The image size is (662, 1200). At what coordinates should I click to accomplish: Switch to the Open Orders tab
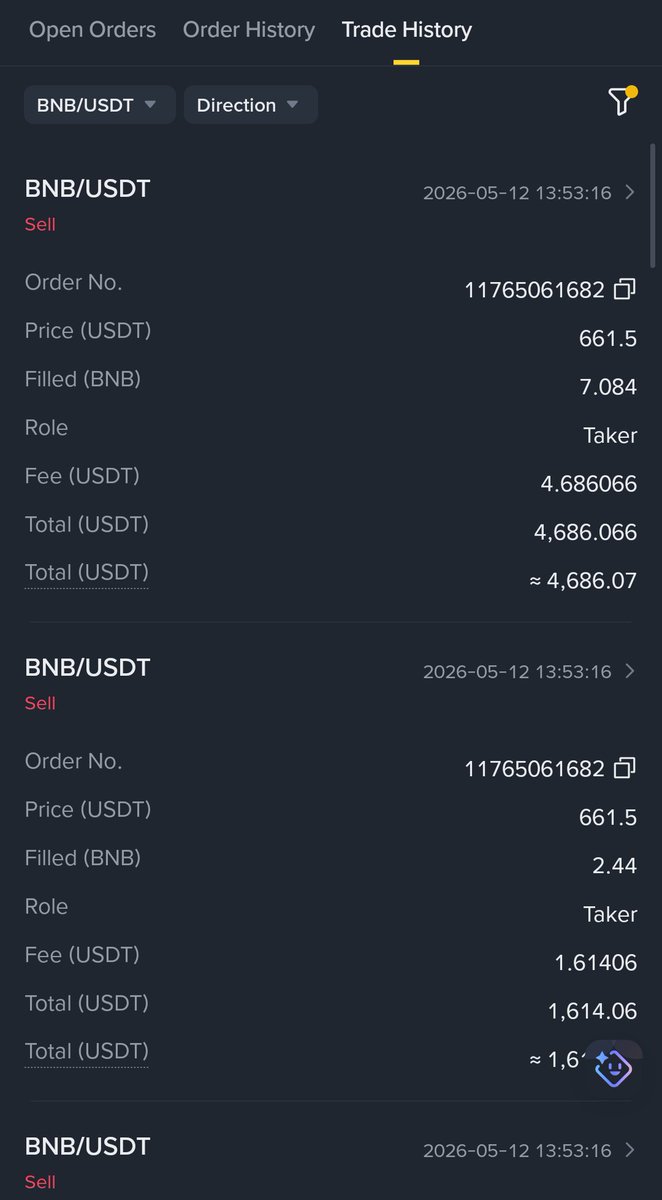coord(92,30)
